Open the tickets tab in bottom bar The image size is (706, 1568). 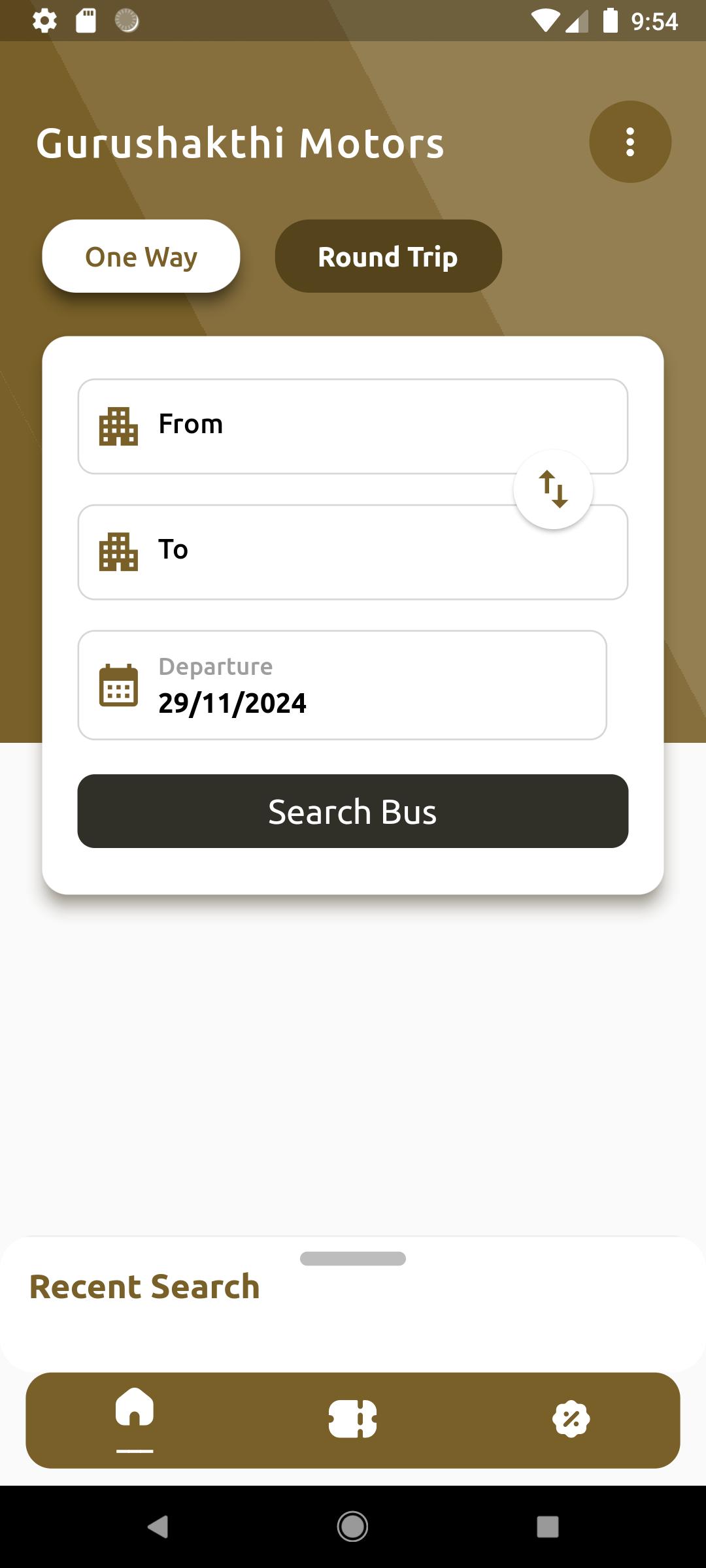click(x=353, y=1419)
